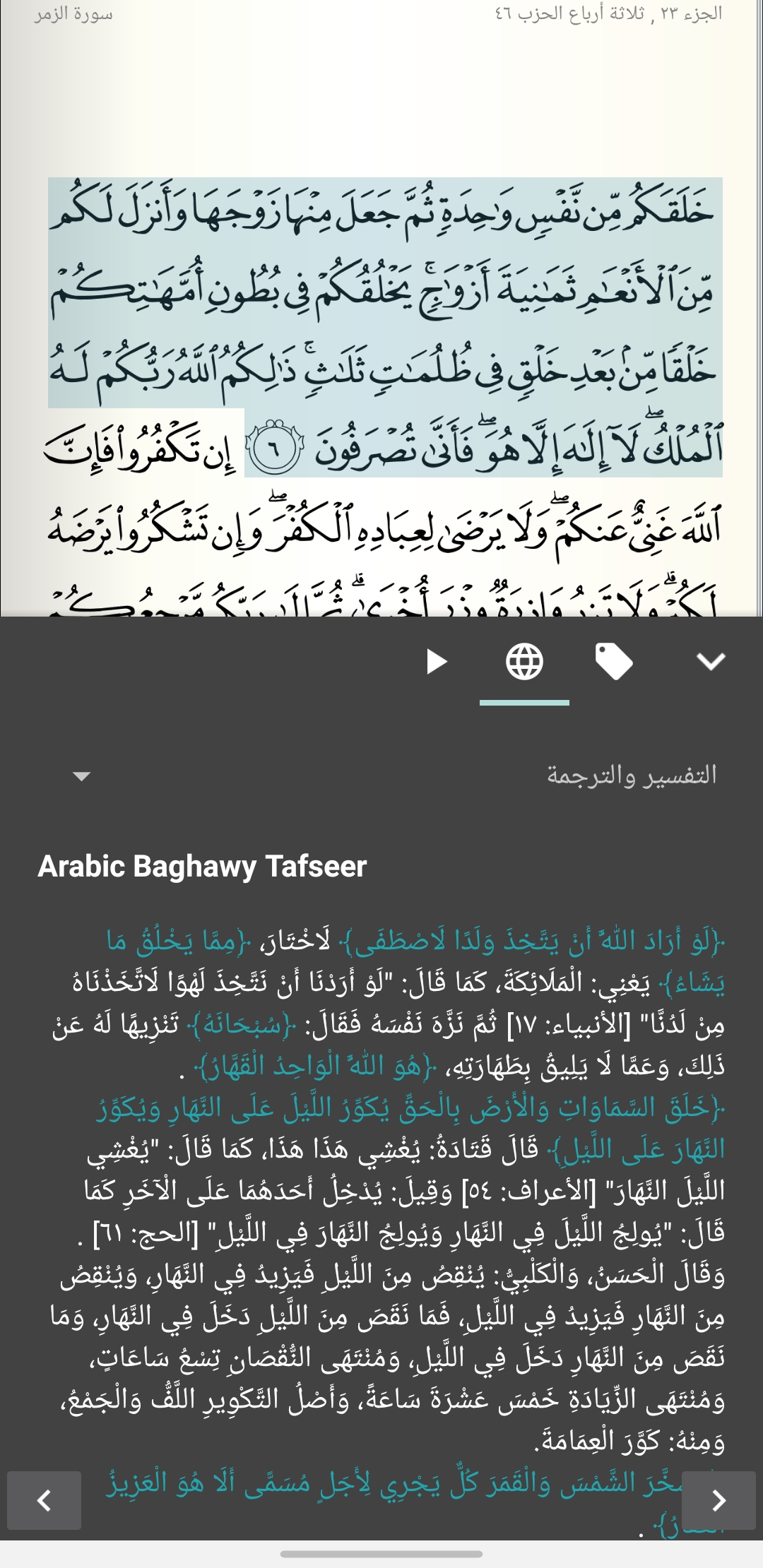Collapse the bottom panel with the chevron

point(711,662)
